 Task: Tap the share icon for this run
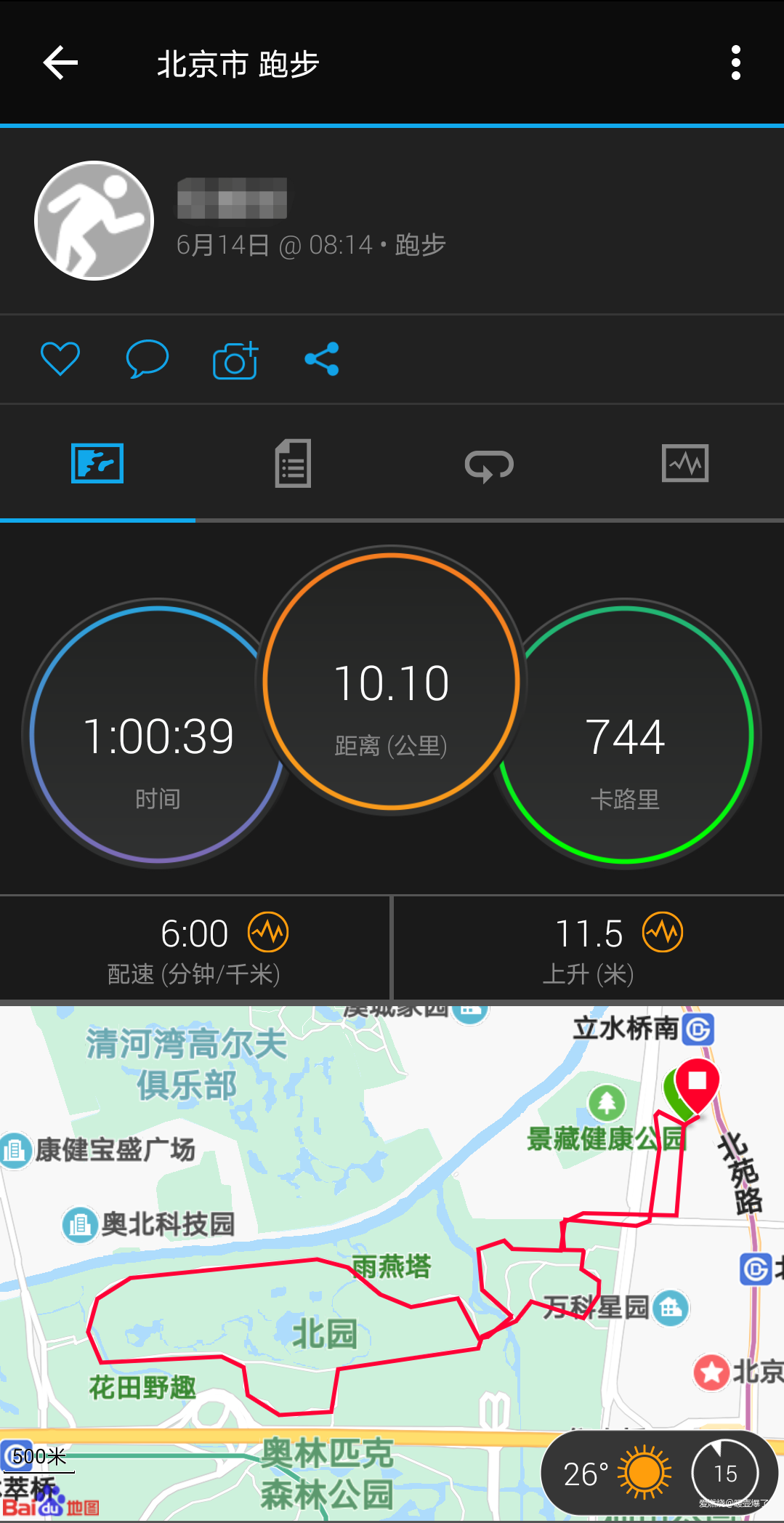tap(322, 358)
